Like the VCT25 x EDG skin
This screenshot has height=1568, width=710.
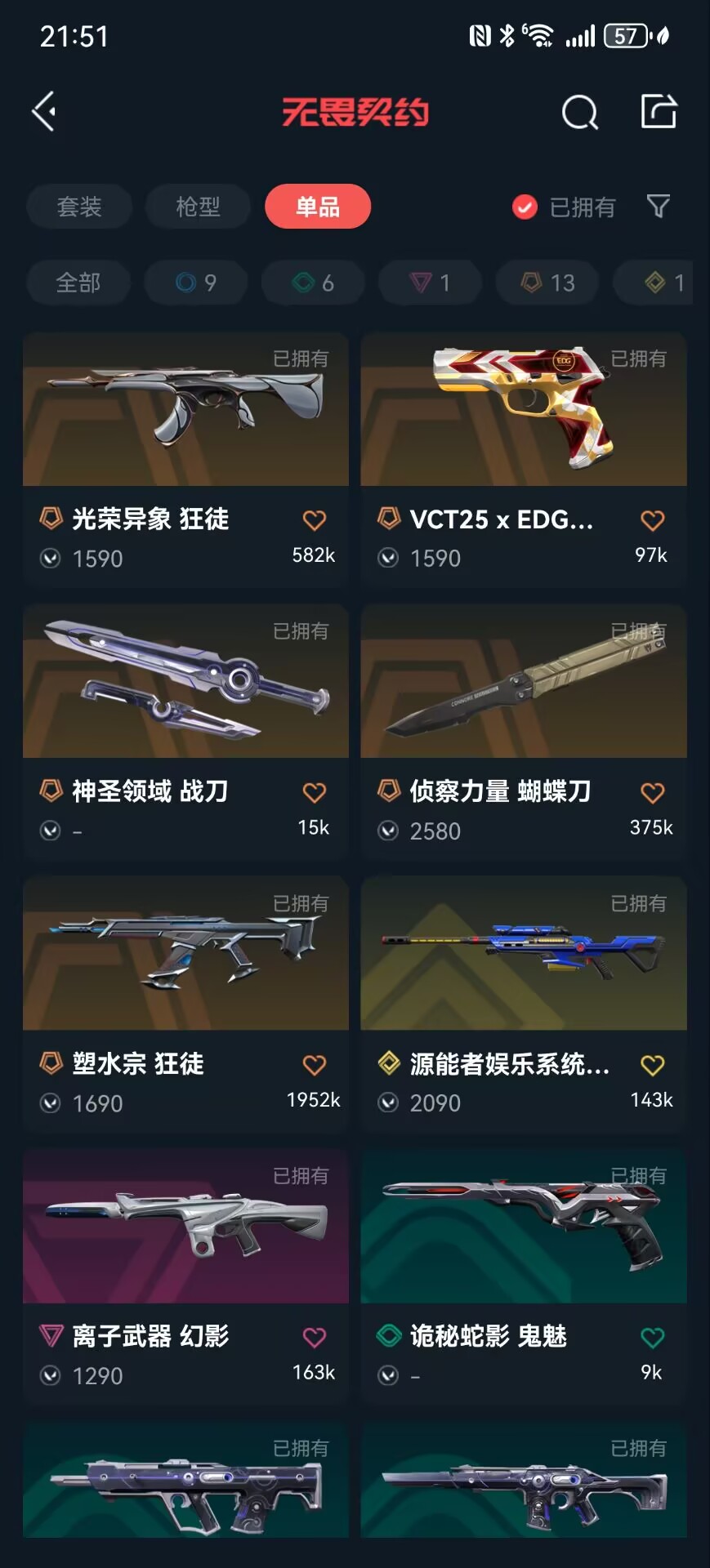[x=652, y=520]
